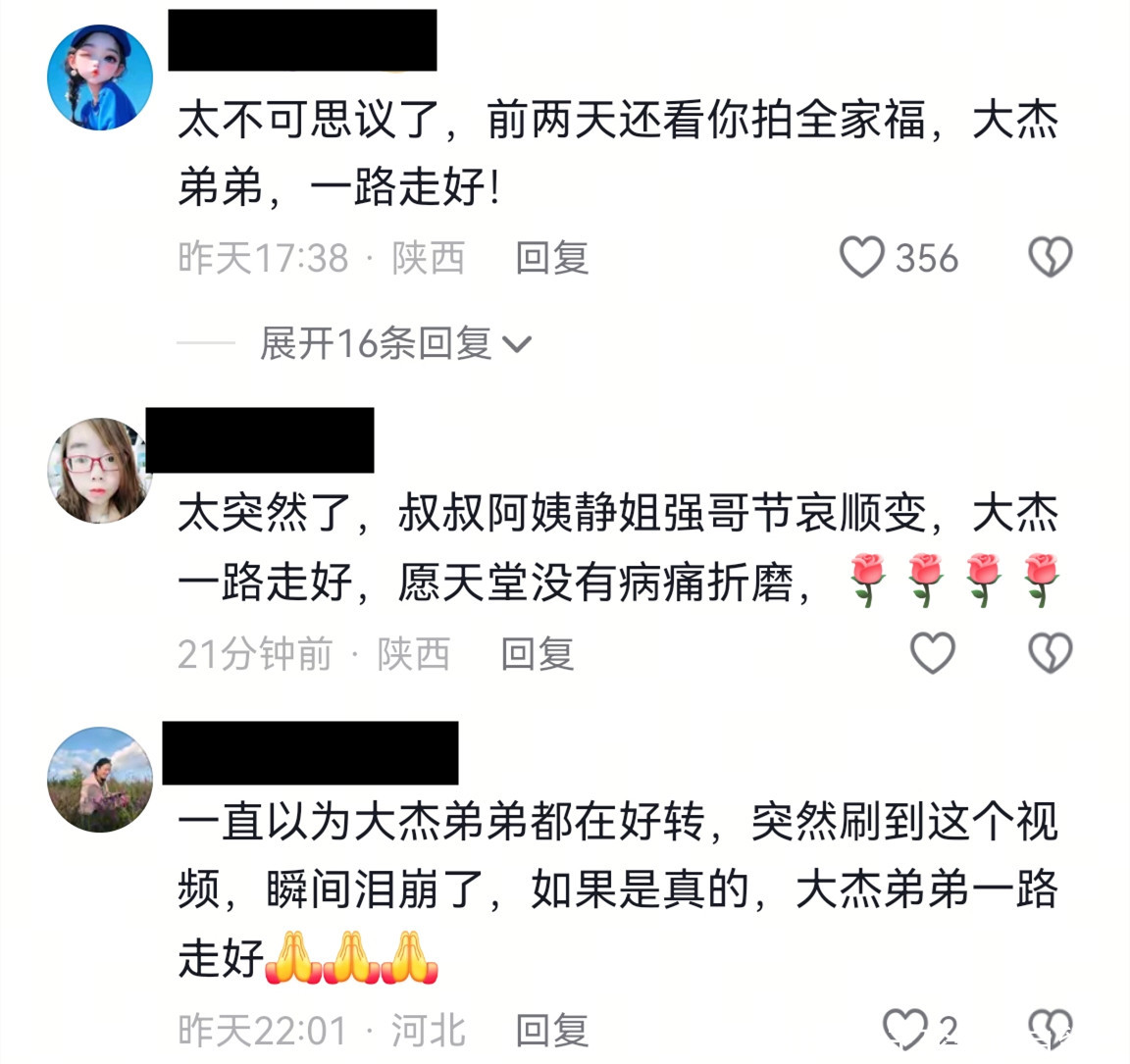Open avatar of commenter wearing red glasses

point(100,471)
